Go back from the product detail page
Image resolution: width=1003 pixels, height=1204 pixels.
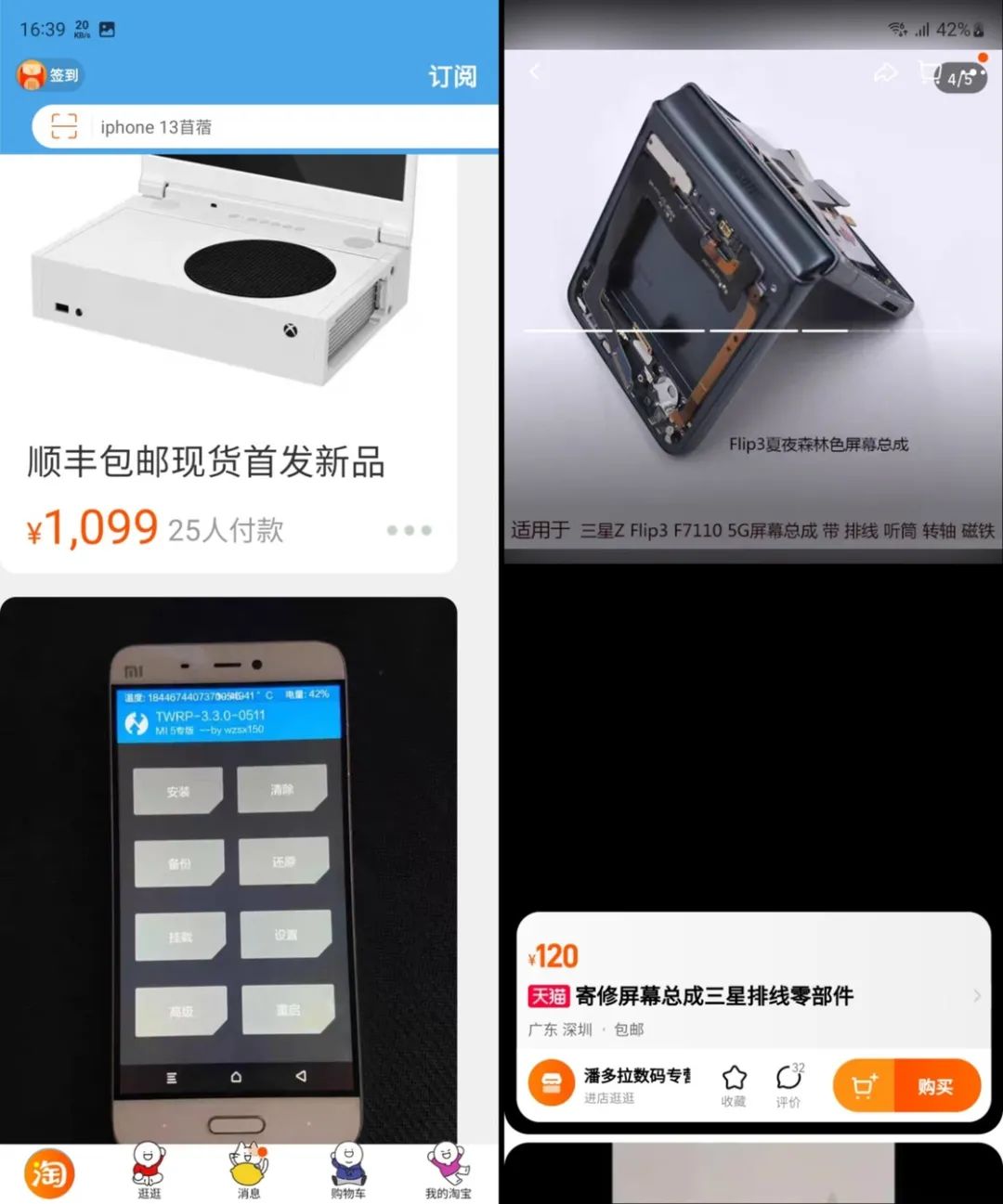pos(535,72)
